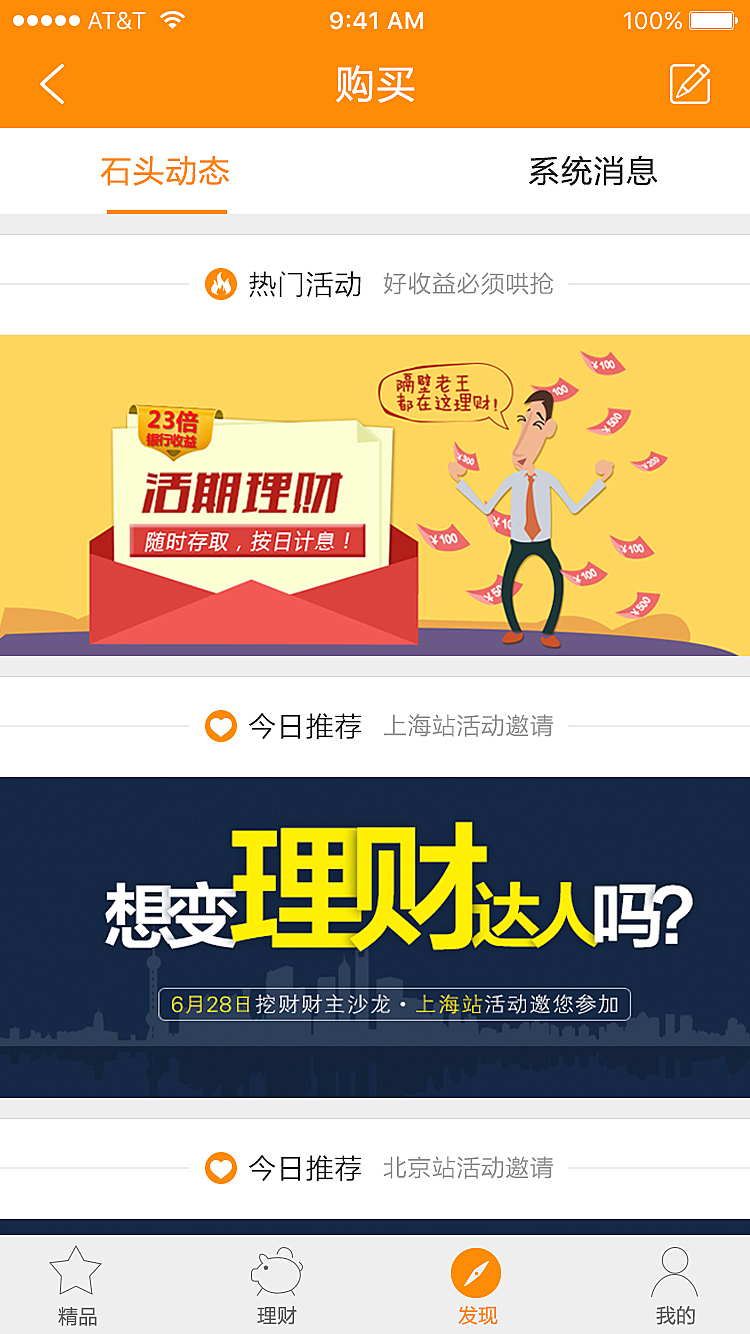This screenshot has width=750, height=1334.
Task: Open the 活期理财 activity banner
Action: point(375,495)
